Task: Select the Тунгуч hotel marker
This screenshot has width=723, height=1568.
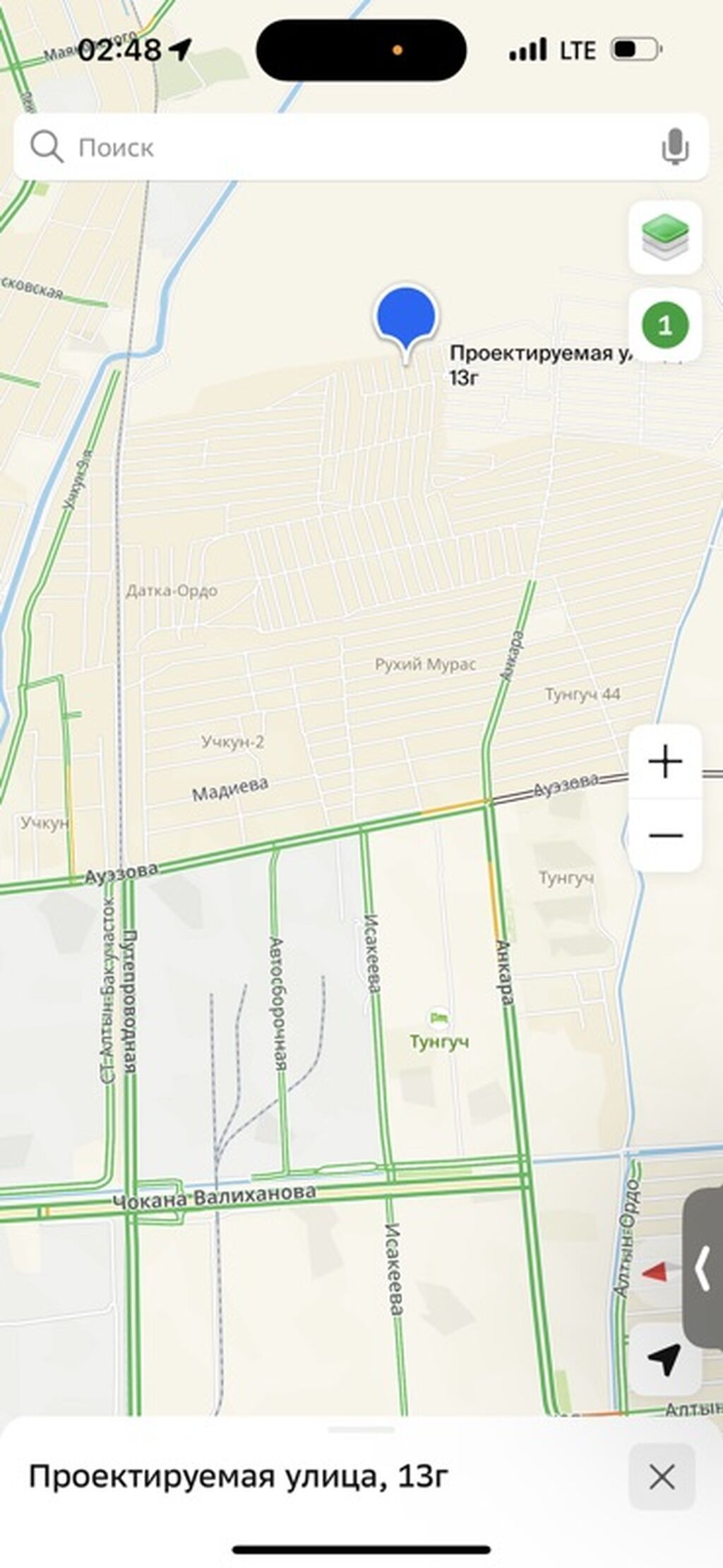Action: pos(439,1018)
